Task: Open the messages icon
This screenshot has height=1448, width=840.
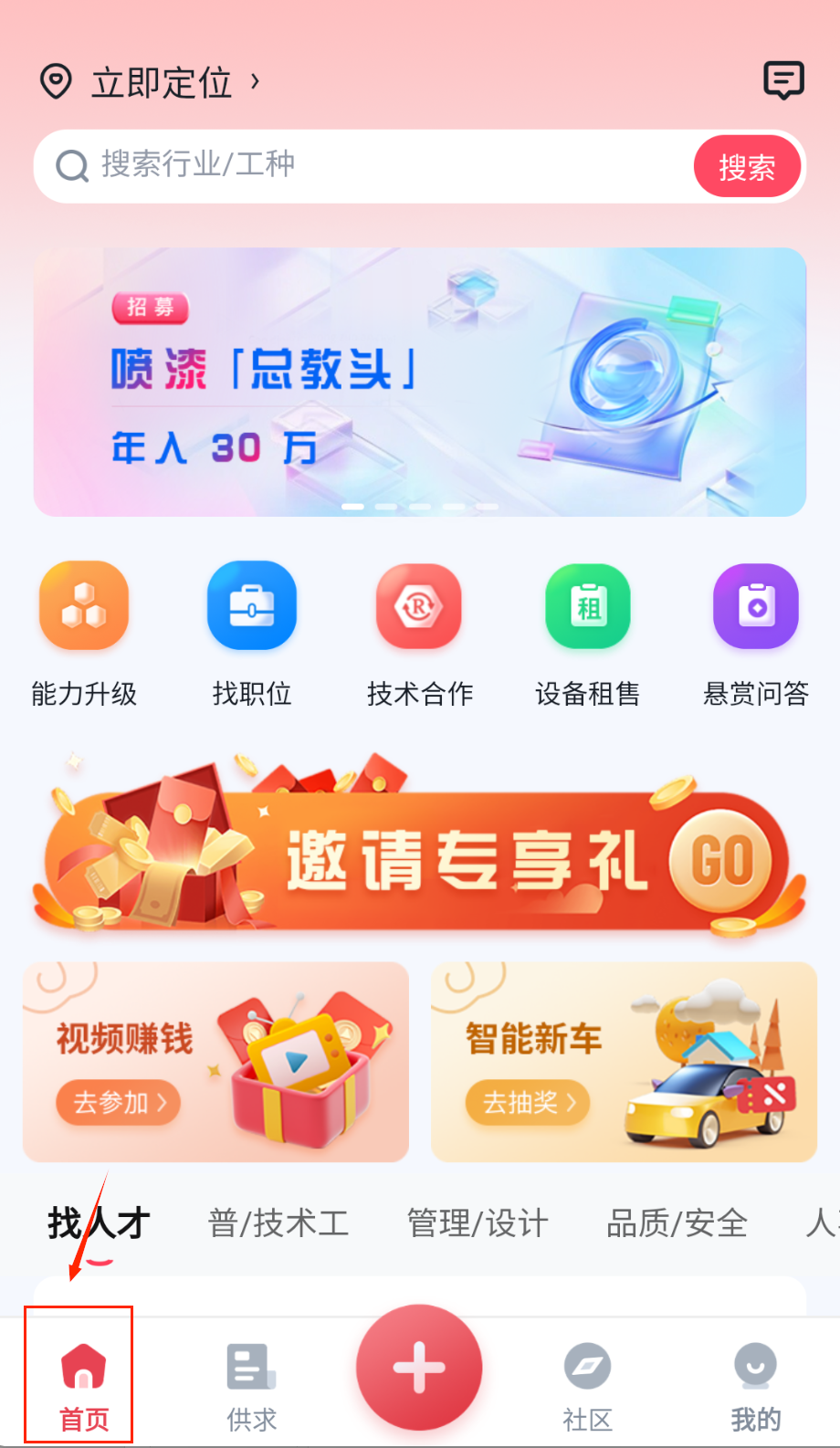Action: pyautogui.click(x=783, y=80)
